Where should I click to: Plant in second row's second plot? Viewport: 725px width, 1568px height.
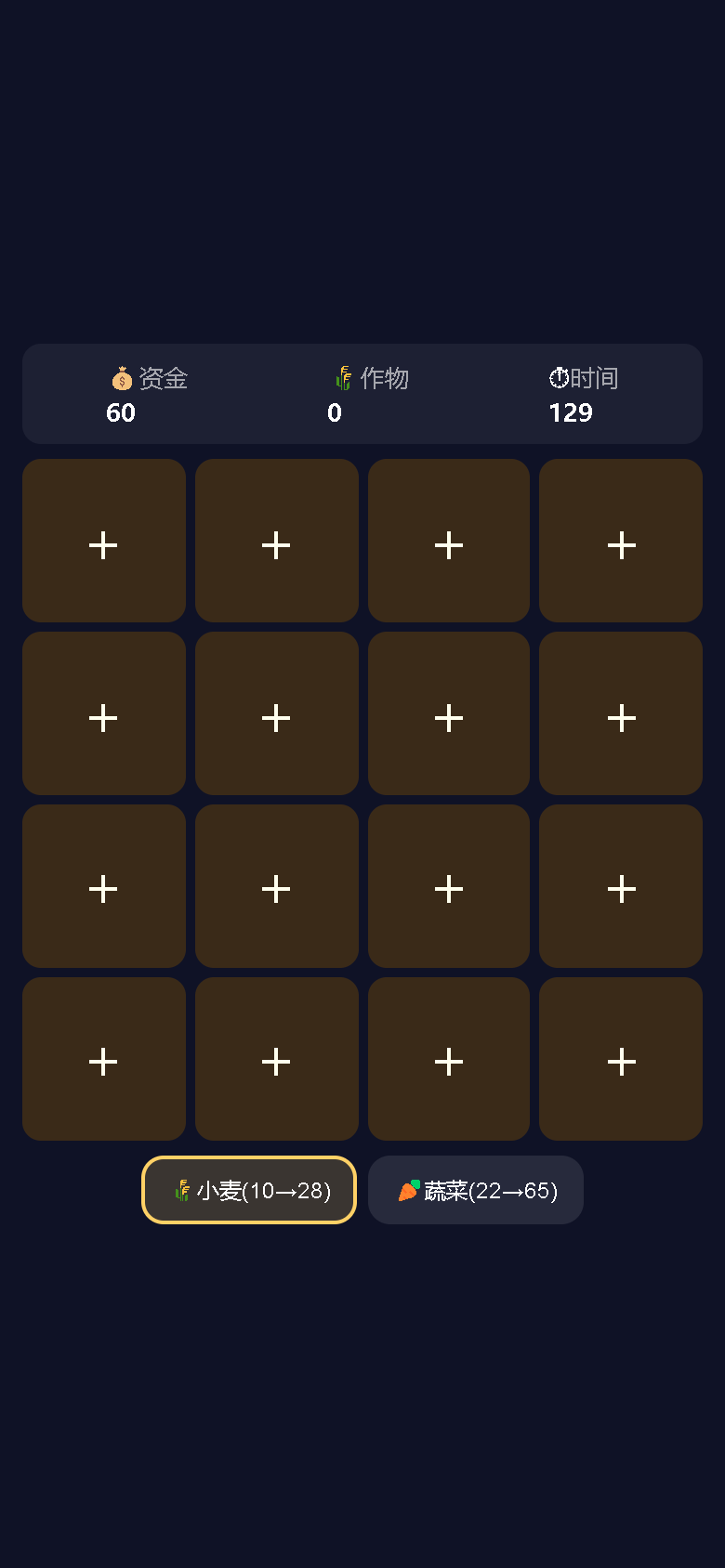click(x=277, y=713)
